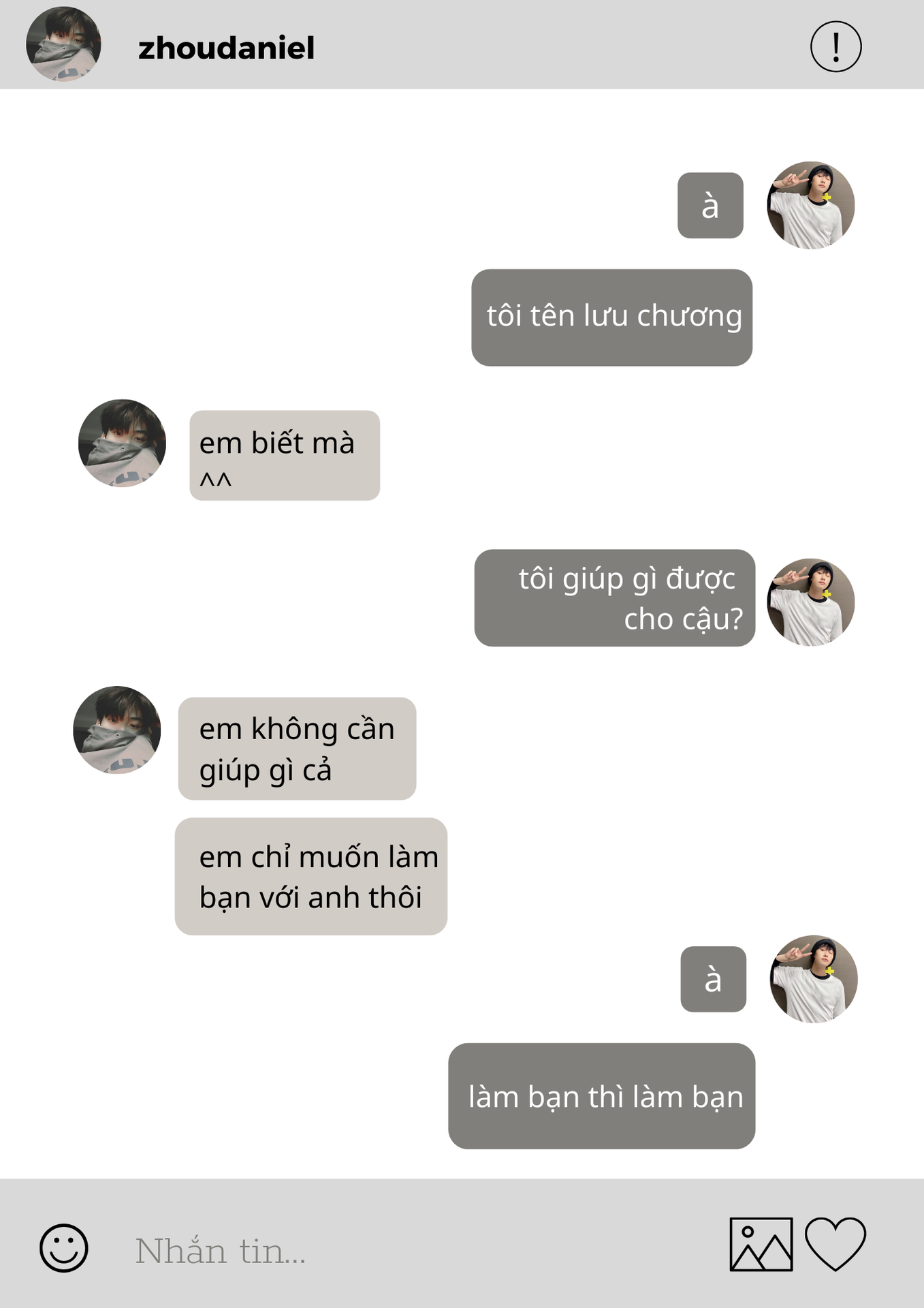Send a heart reaction
Screen dimensions: 924x1308
pyautogui.click(x=835, y=1244)
